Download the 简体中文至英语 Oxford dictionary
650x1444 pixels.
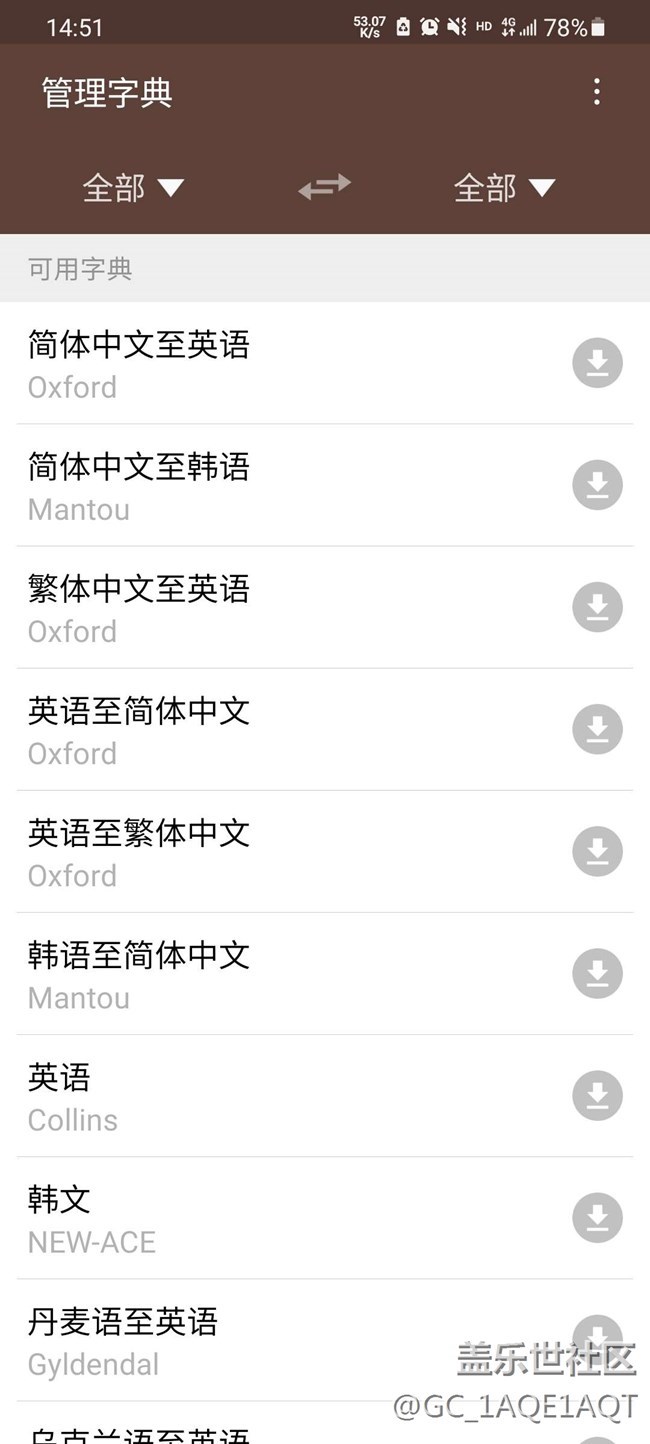[597, 363]
